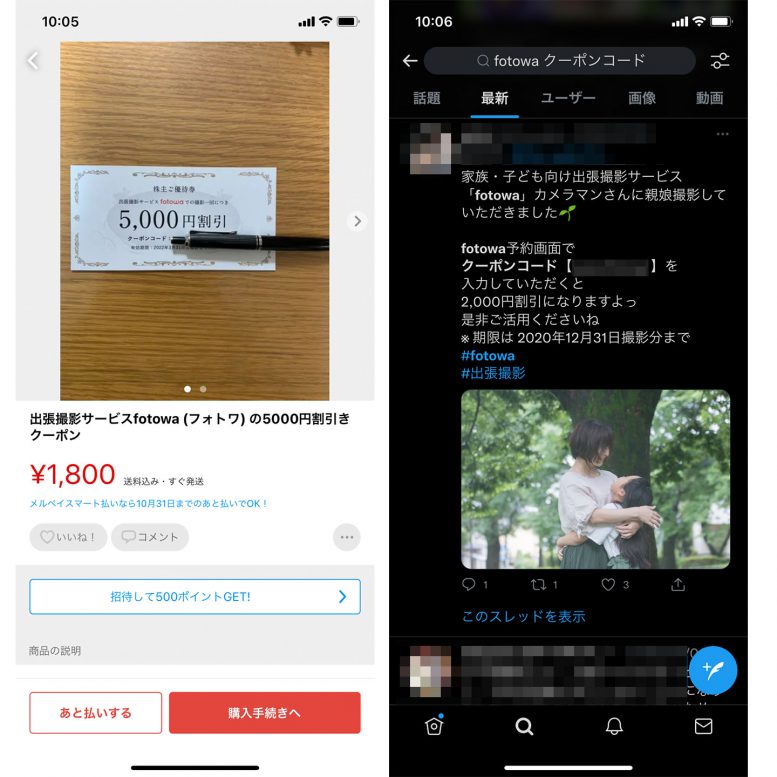
Task: Open the mother and child photo in tweet
Action: 595,479
